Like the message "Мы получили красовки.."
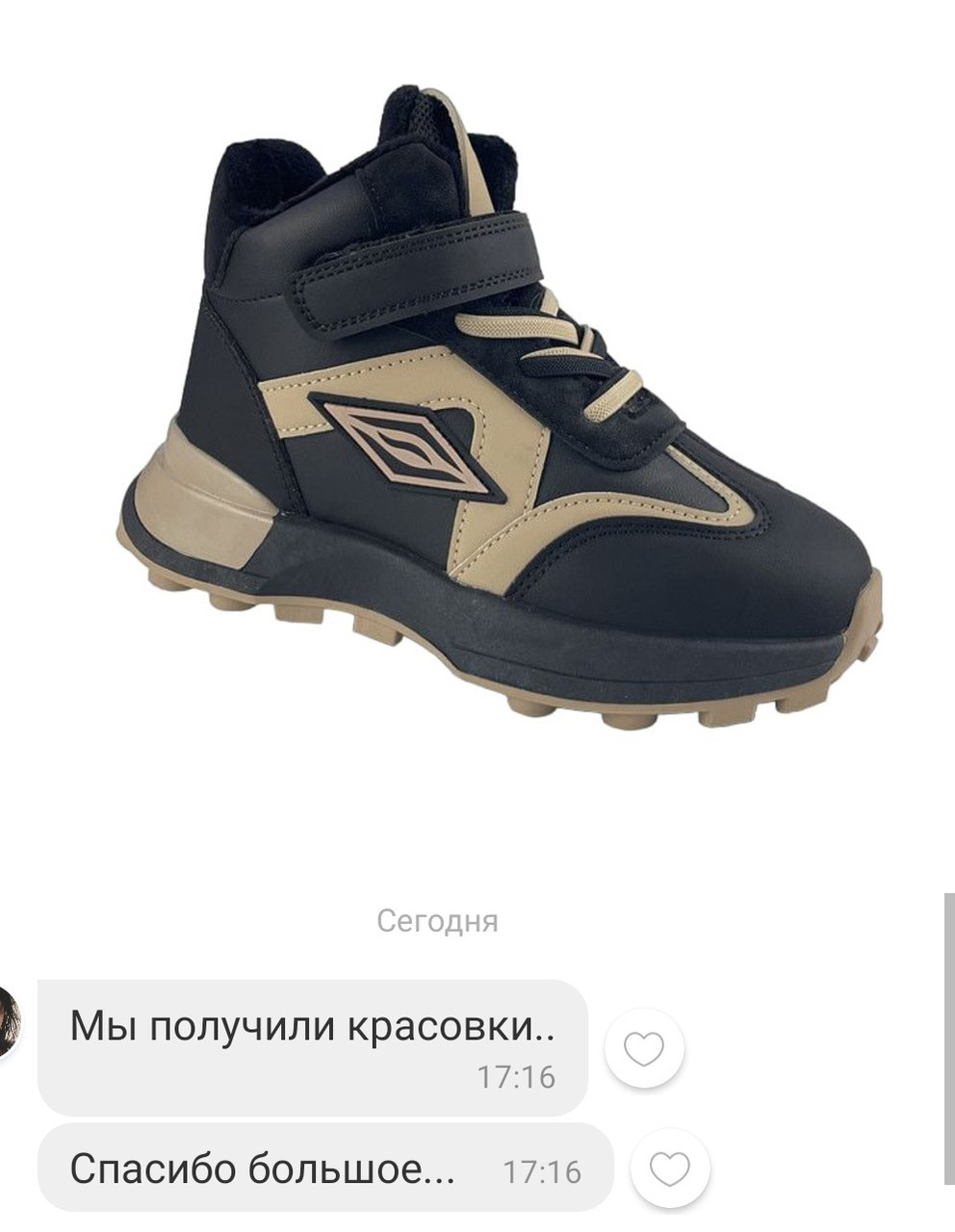The width and height of the screenshot is (955, 1232). pos(644,1048)
